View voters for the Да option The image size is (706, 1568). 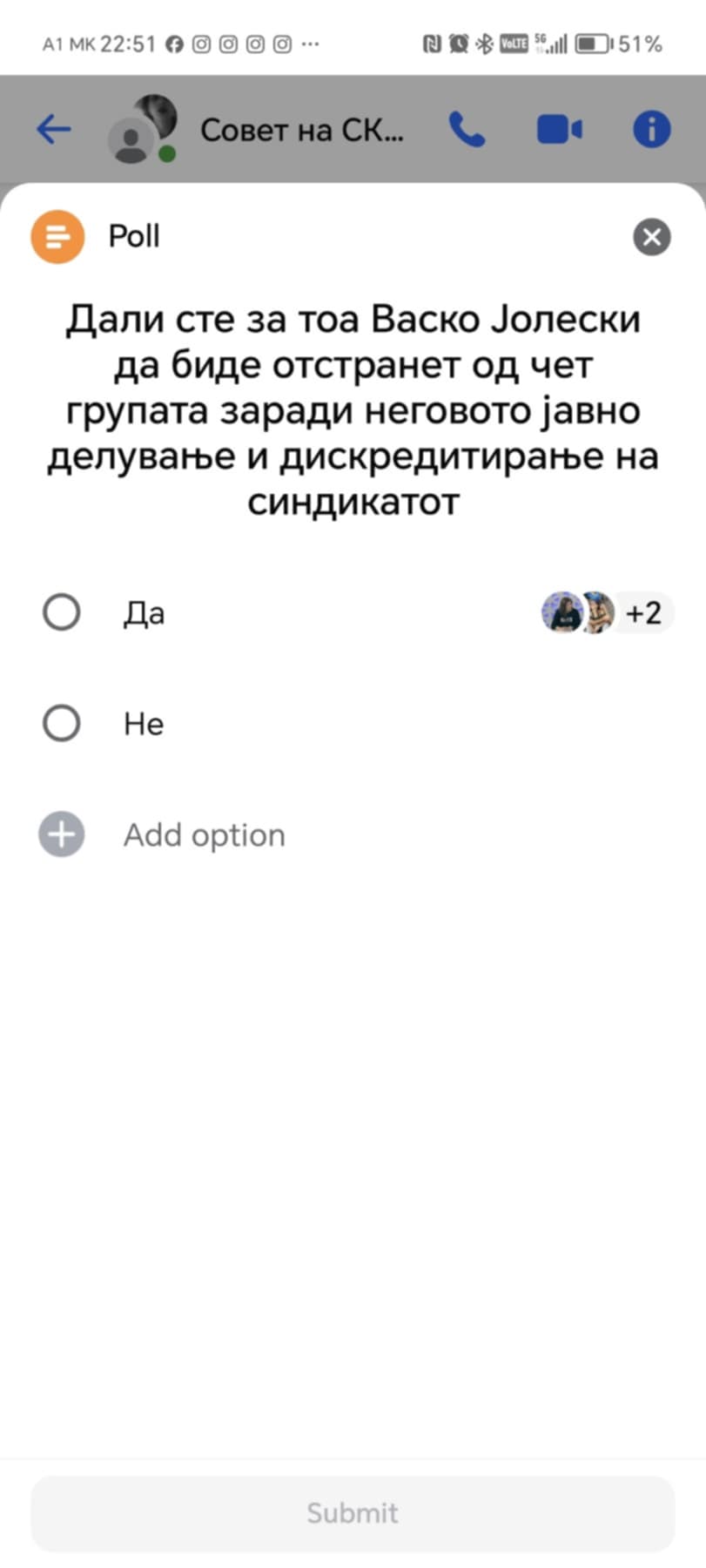[x=607, y=612]
